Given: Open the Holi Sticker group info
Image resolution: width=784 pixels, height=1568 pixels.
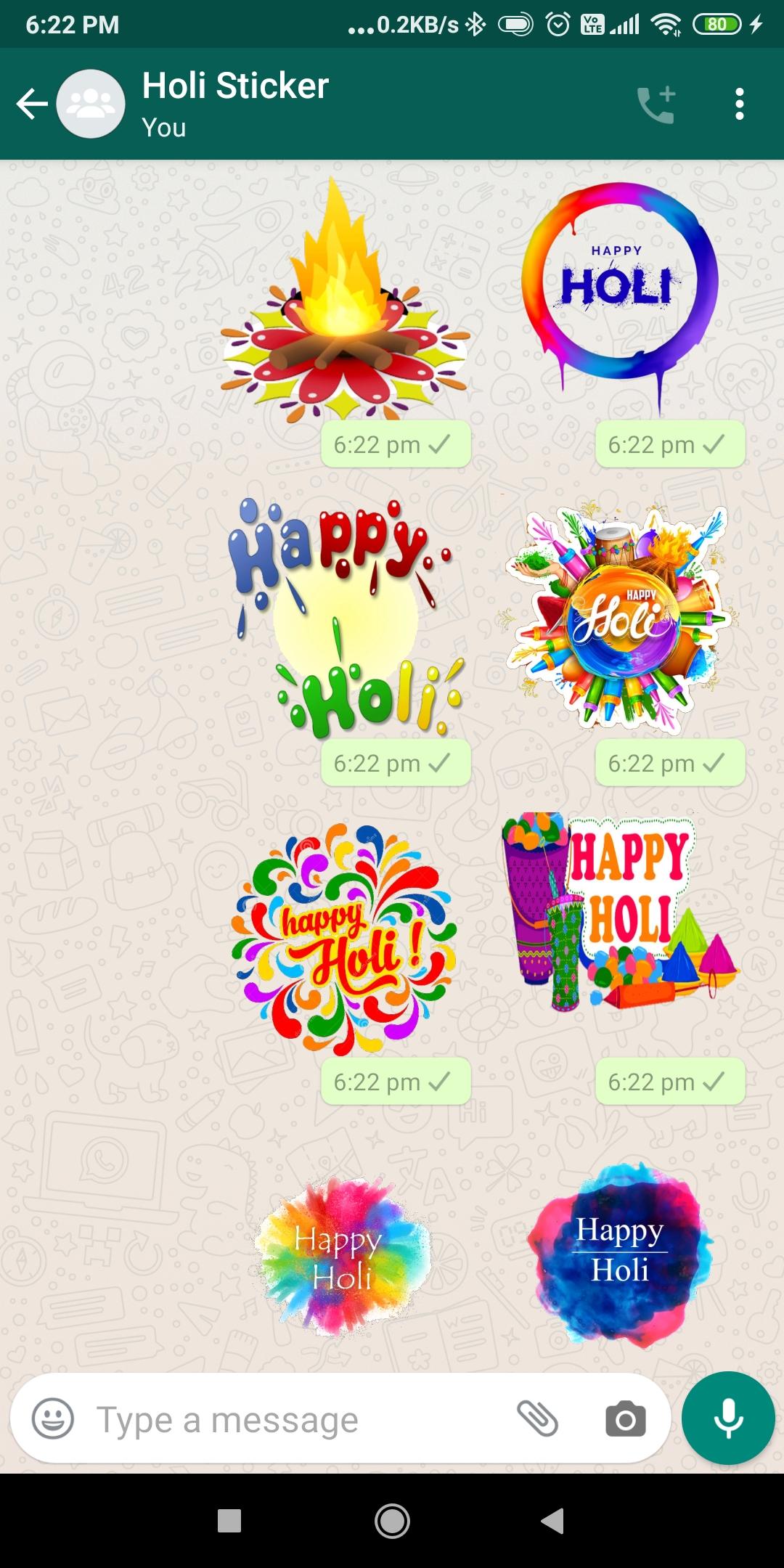Looking at the screenshot, I should [235, 103].
